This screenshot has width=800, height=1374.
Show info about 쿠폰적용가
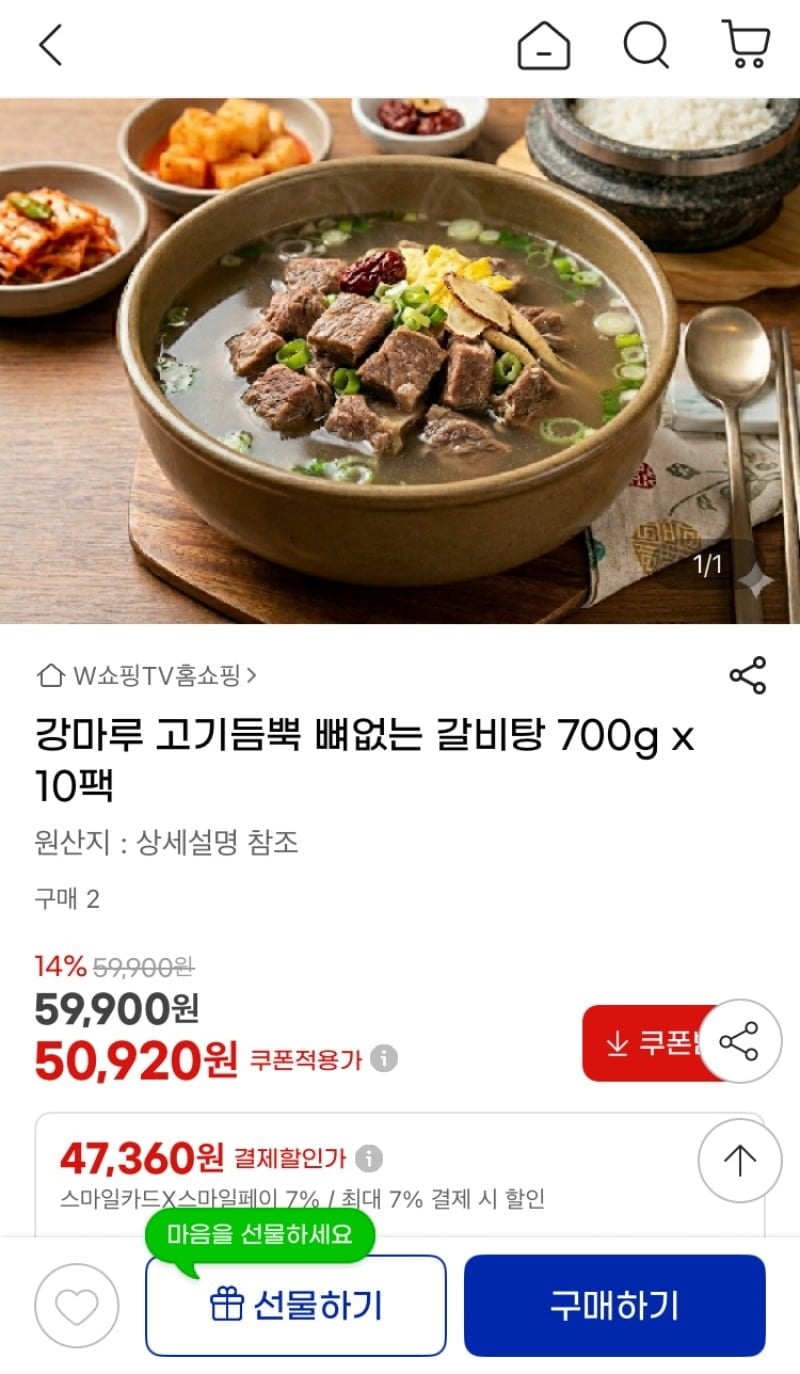point(384,1058)
